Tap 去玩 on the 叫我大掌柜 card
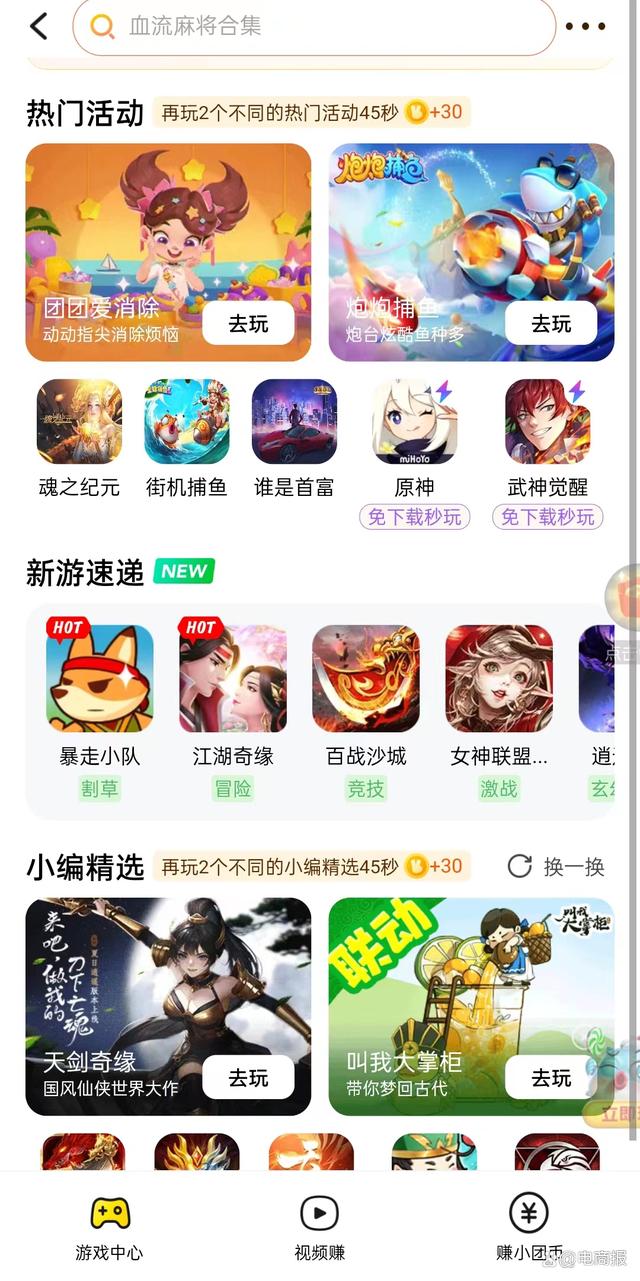 coord(551,1078)
